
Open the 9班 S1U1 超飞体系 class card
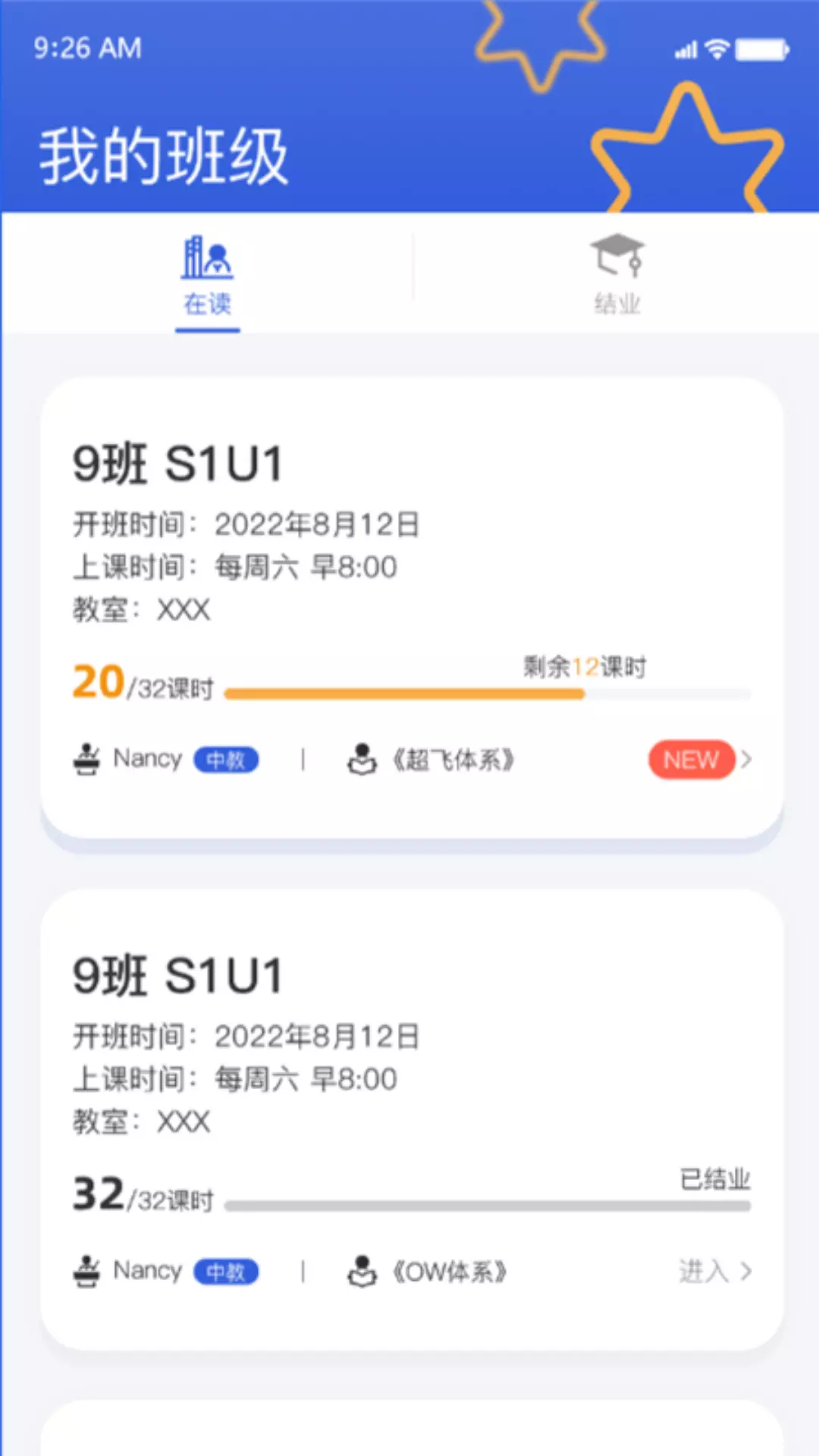(x=412, y=608)
